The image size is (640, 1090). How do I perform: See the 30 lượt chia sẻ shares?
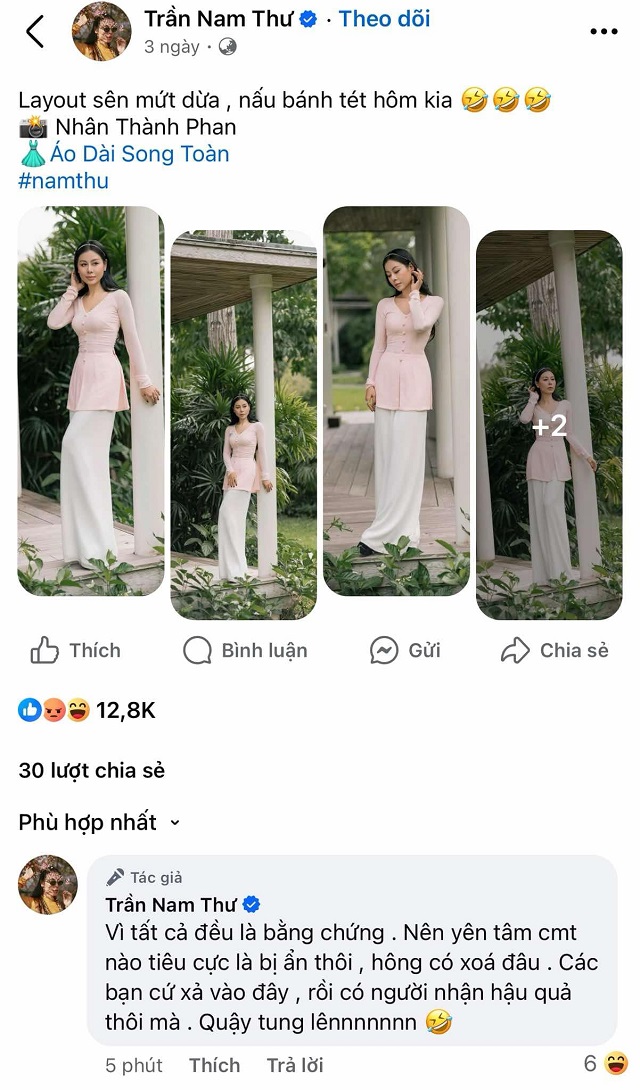(x=92, y=771)
